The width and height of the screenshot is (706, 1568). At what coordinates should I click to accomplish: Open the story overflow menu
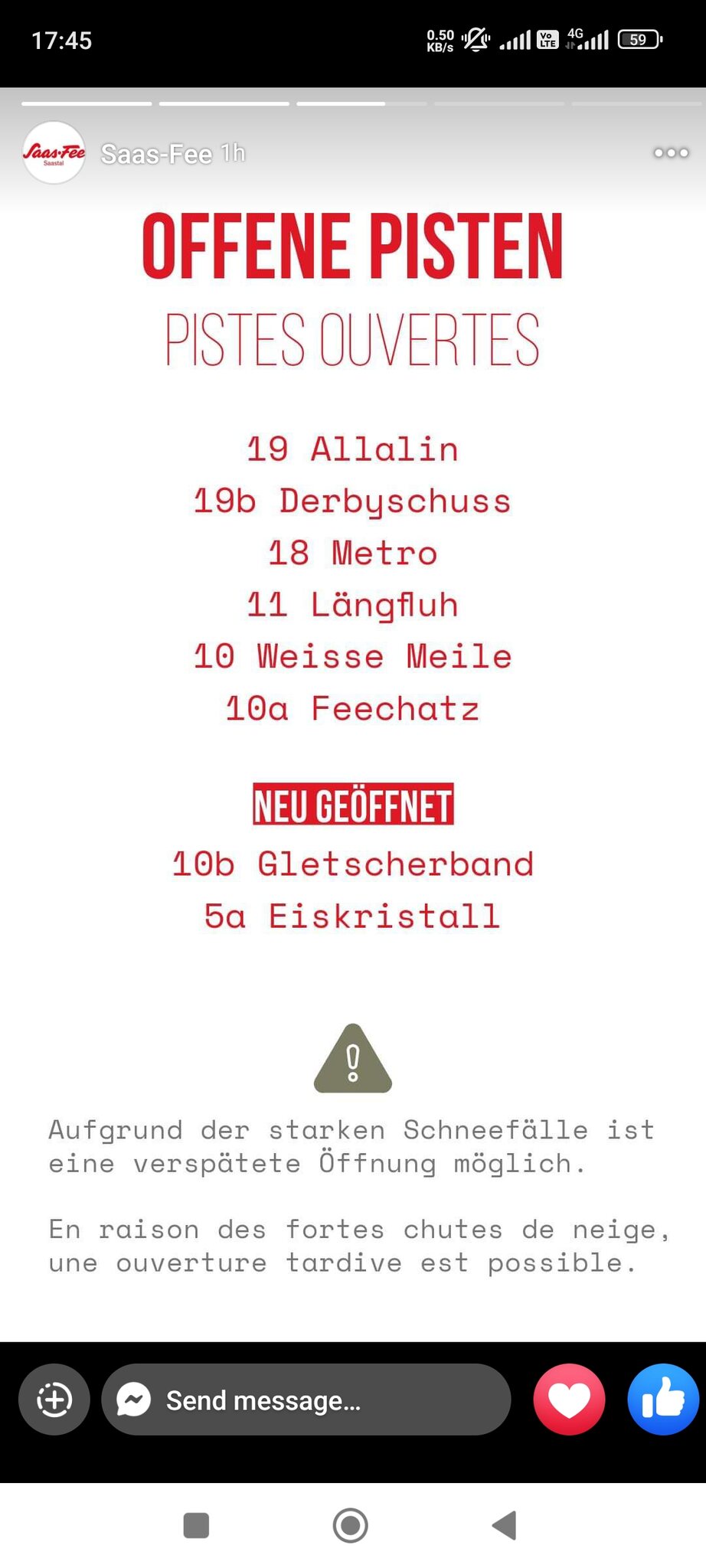tap(671, 153)
